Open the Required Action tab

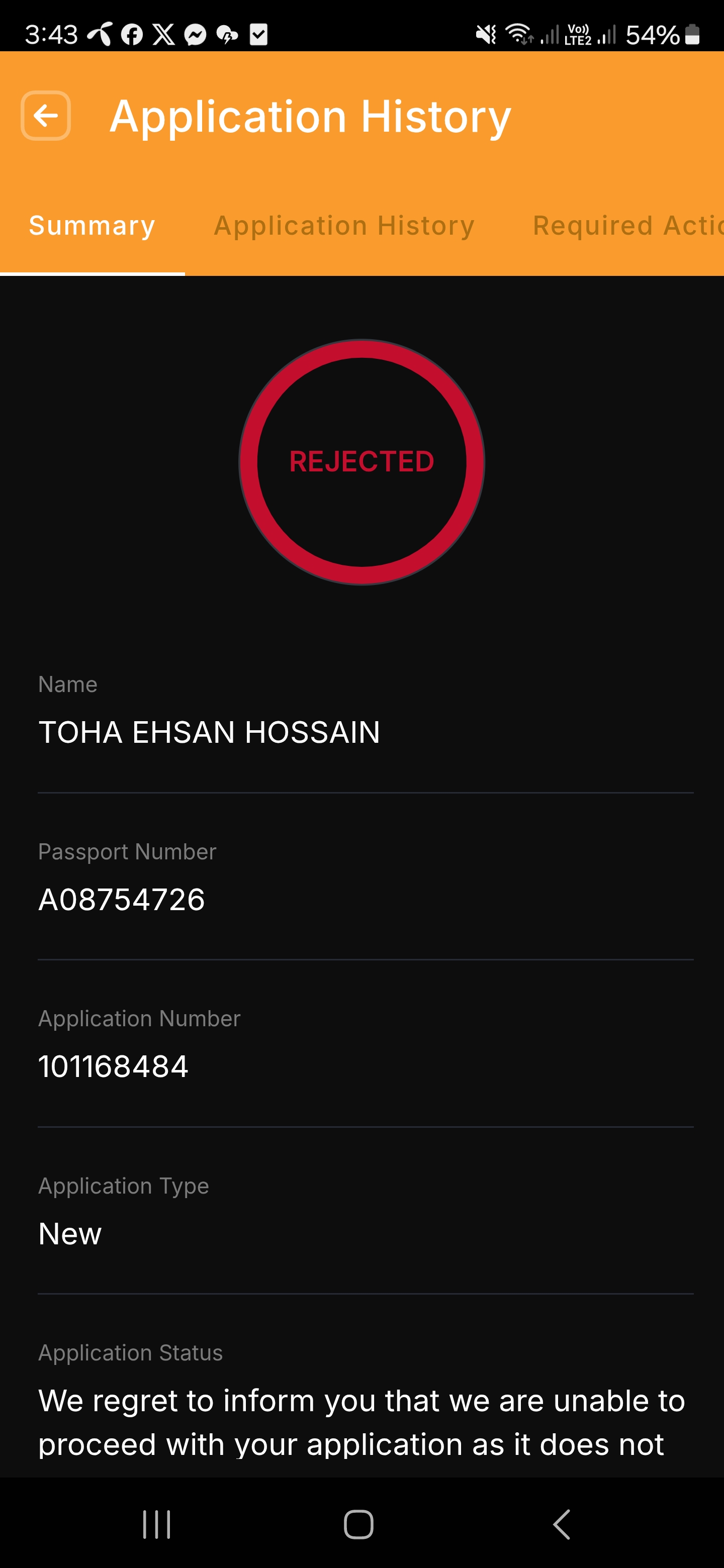click(x=627, y=226)
